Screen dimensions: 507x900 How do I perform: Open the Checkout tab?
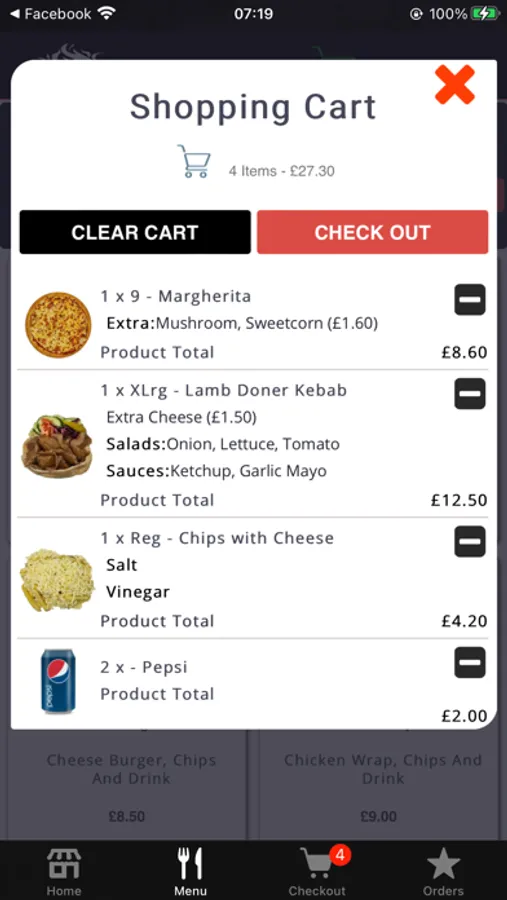tap(317, 871)
